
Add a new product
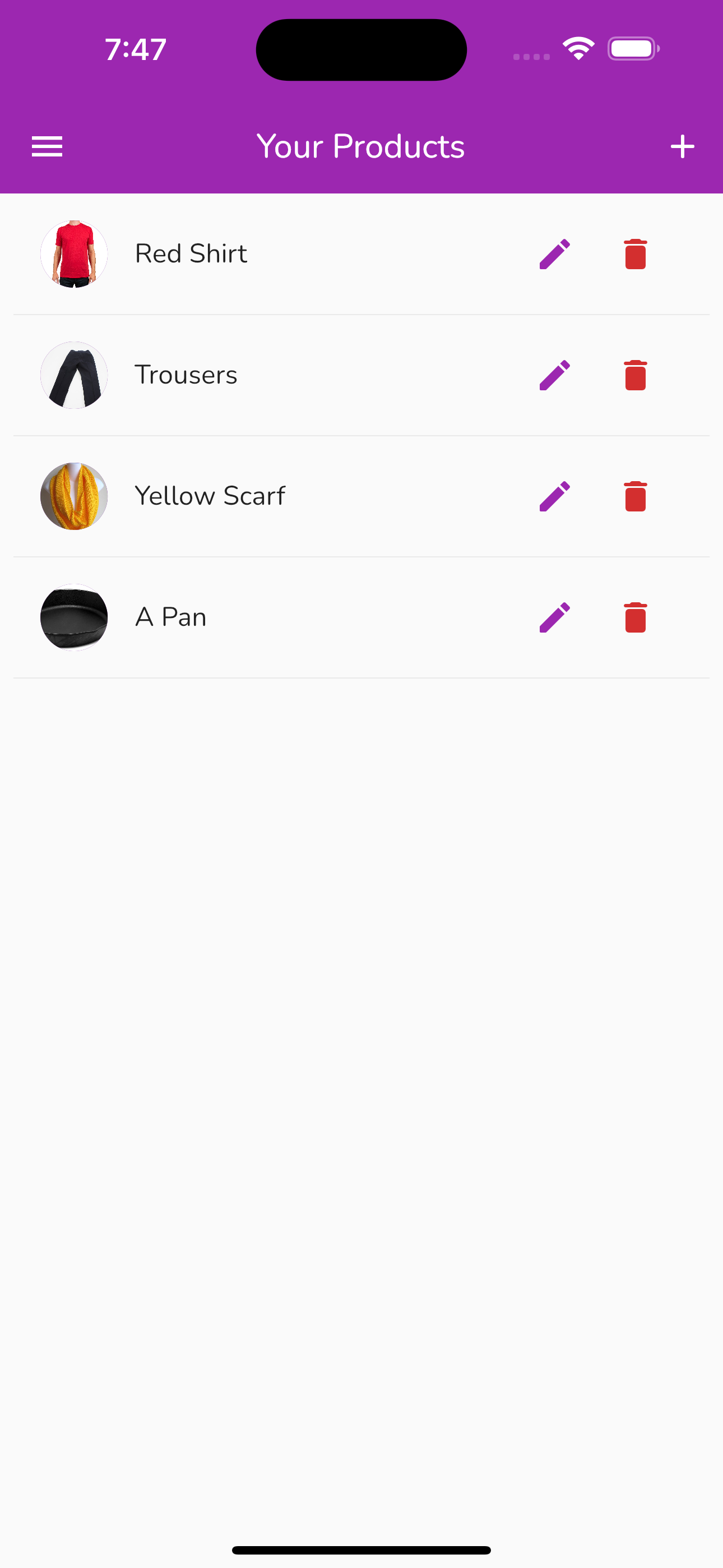(682, 147)
